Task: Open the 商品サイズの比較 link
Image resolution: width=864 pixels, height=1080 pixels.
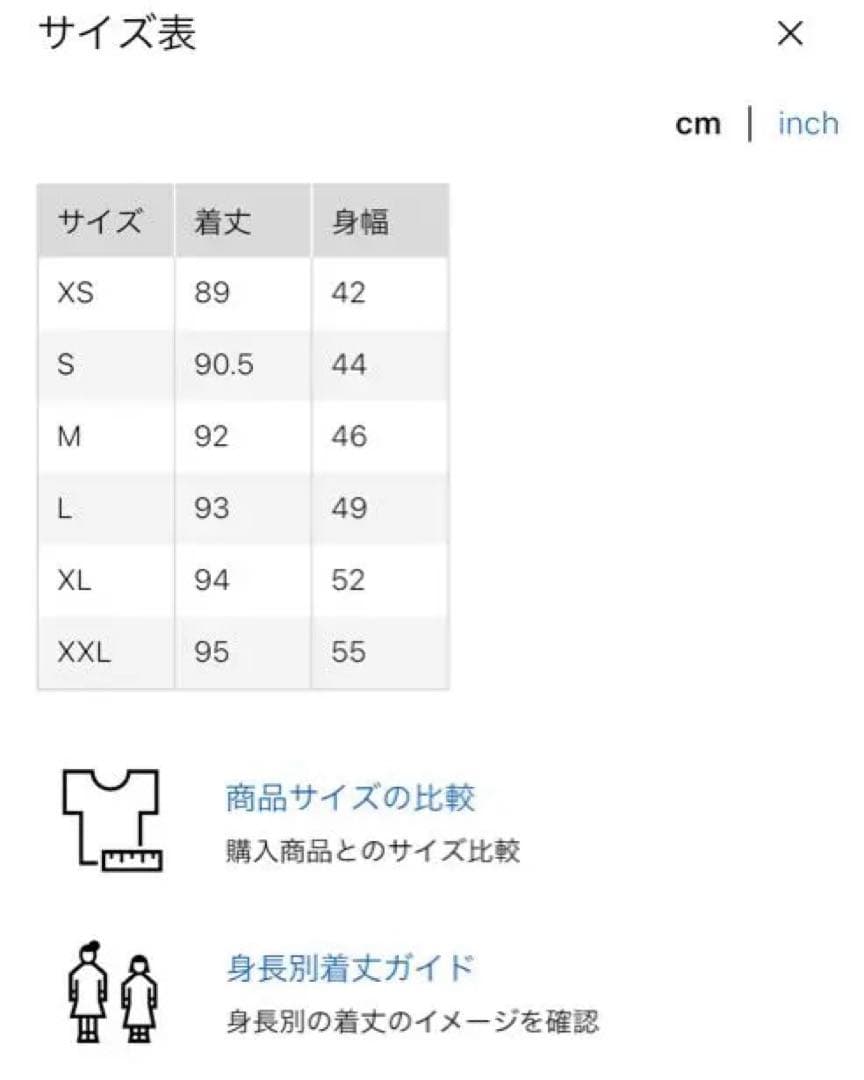Action: [350, 798]
